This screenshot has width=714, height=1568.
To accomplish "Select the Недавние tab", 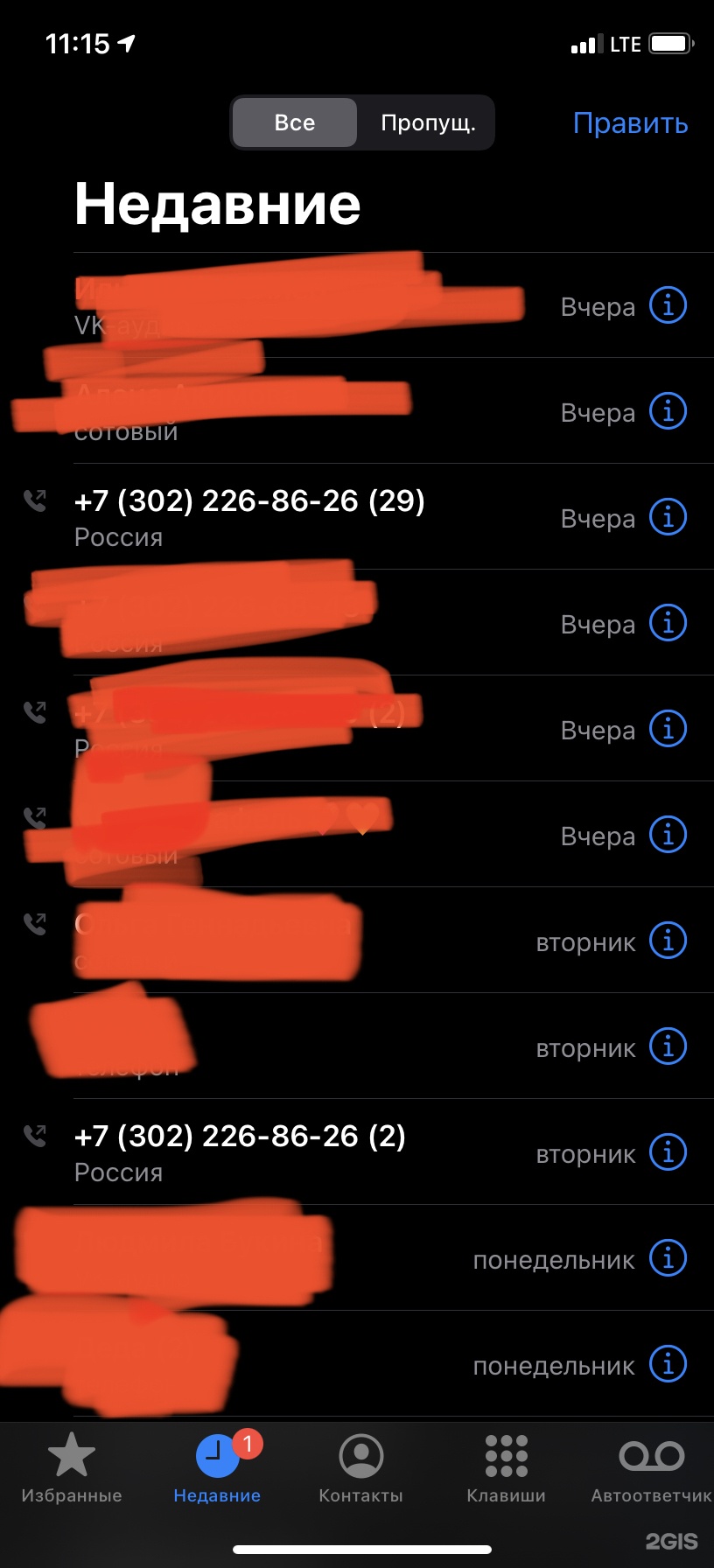I will pos(217,1469).
